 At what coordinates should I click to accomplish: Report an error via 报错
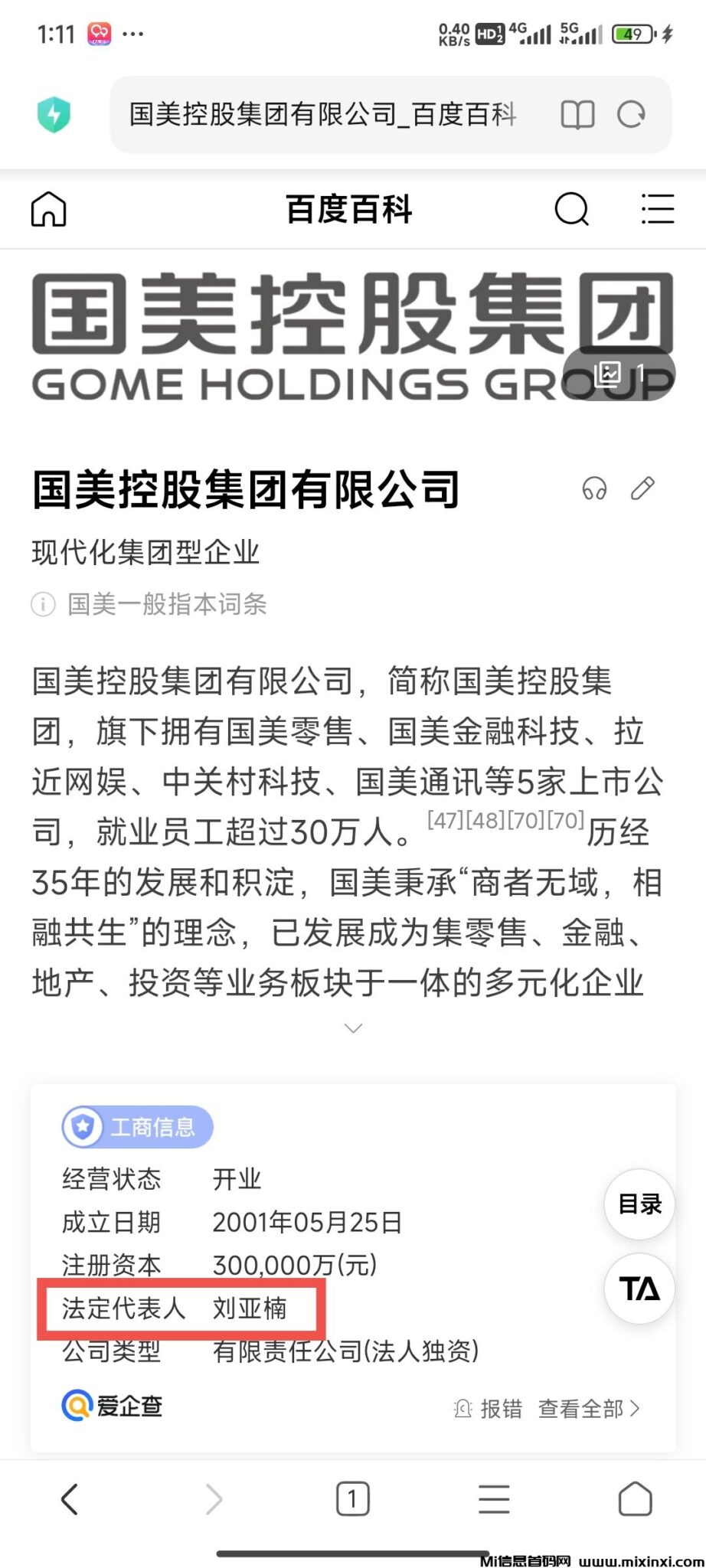(x=489, y=1408)
